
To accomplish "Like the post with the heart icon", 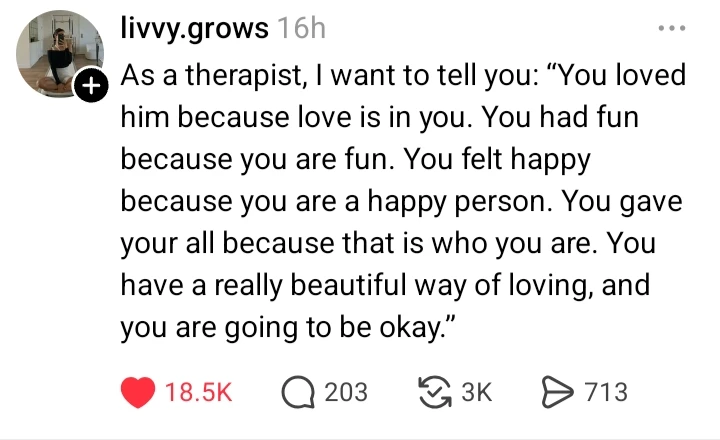I will [x=139, y=391].
